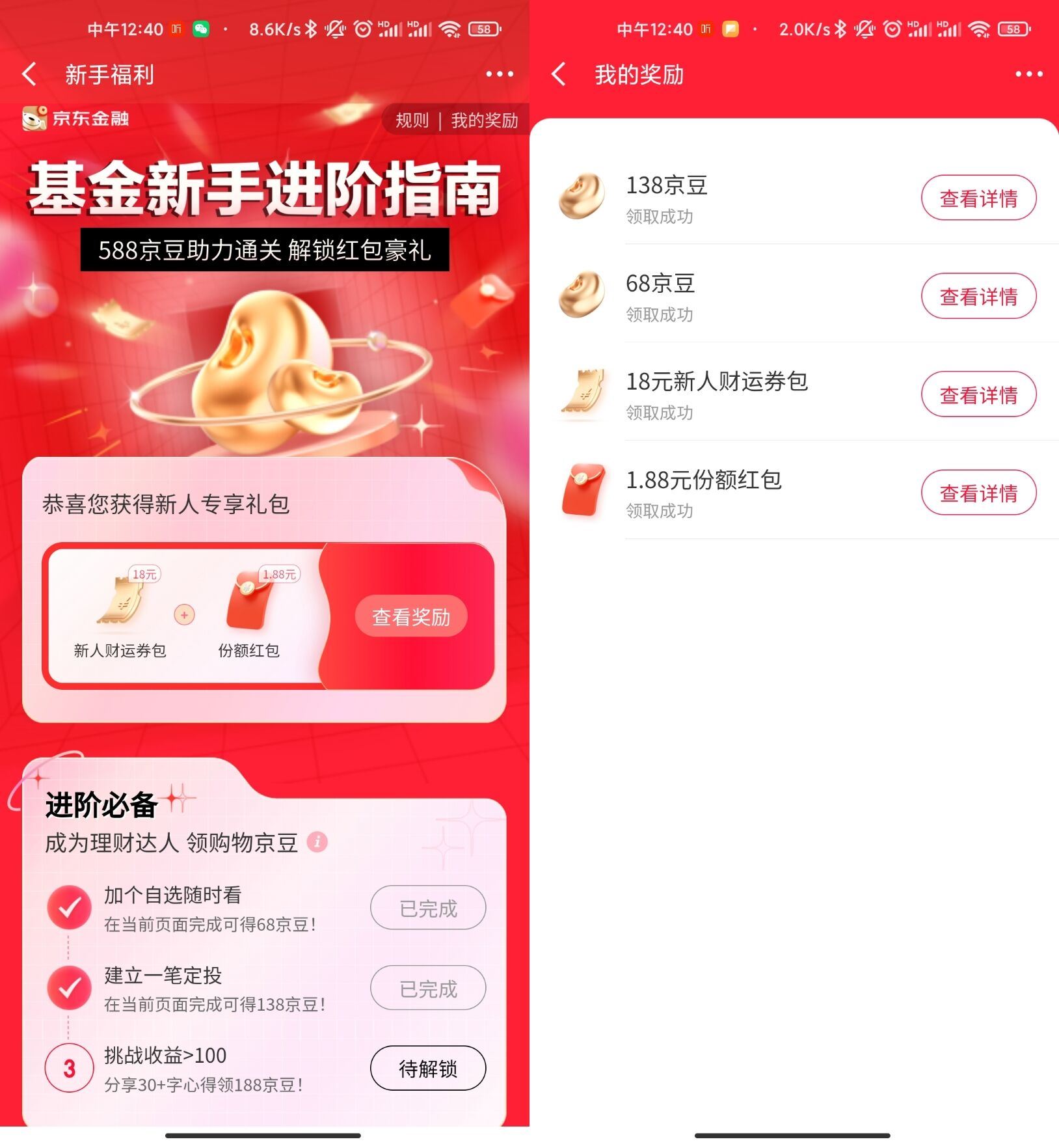Screen dimensions: 1059x1148
Task: Tap the 查看奖励 button
Action: point(411,616)
